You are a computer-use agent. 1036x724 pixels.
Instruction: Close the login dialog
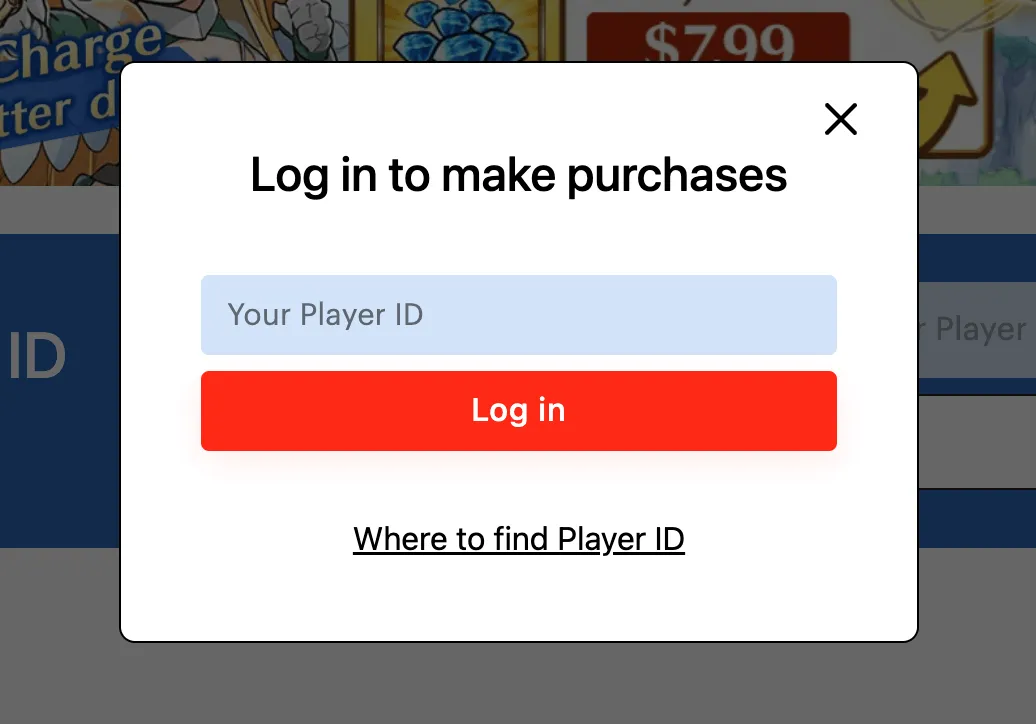(x=841, y=119)
